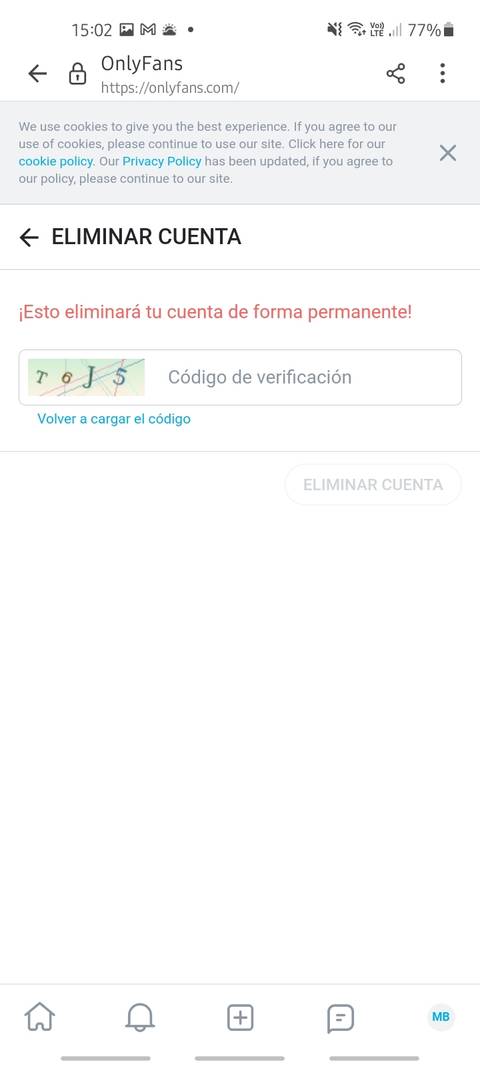
Task: Create a new post with plus icon
Action: coord(240,1018)
